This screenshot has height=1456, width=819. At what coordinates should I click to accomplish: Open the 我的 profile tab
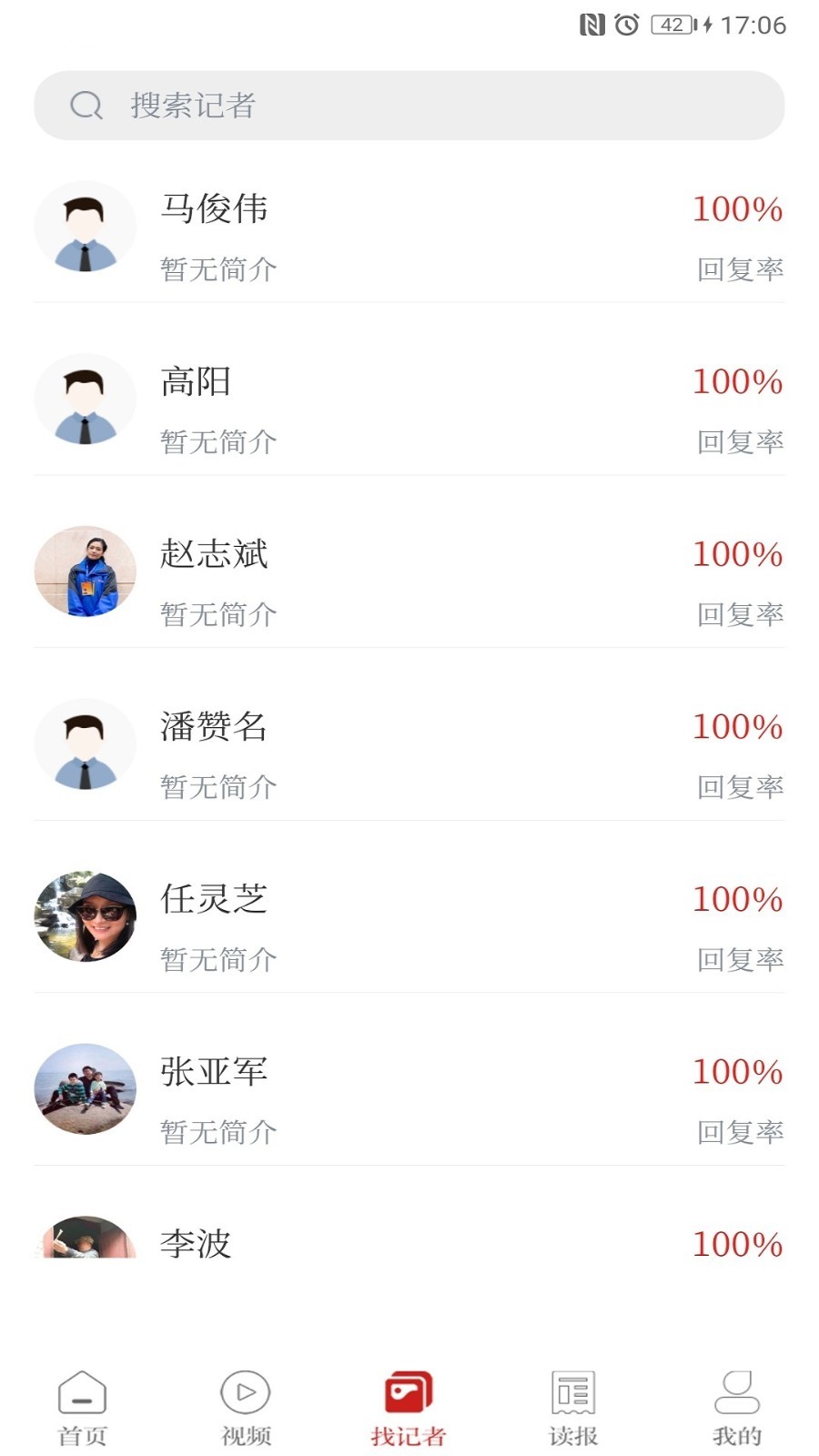(x=736, y=1408)
